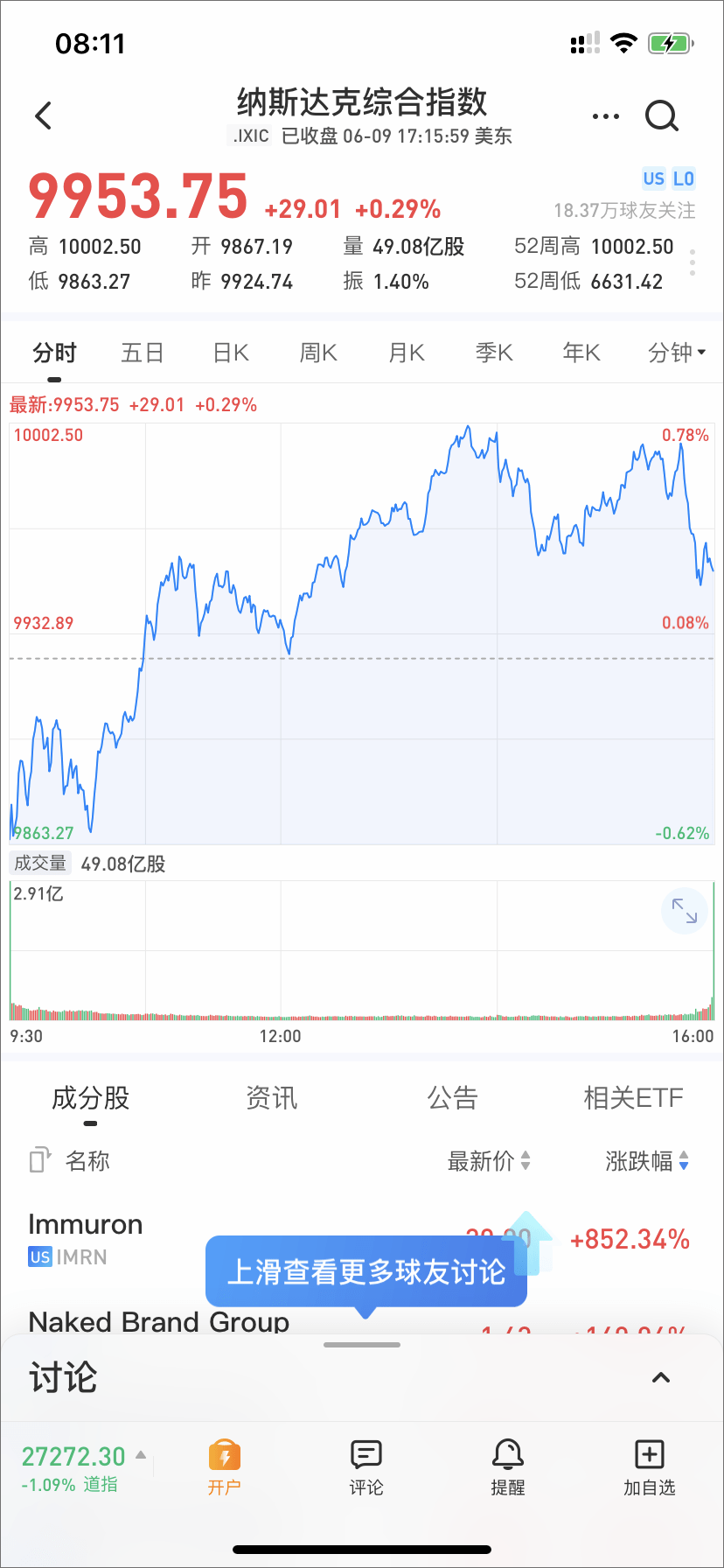724x1568 pixels.
Task: Sort the list by 最新价
Action: (489, 1161)
